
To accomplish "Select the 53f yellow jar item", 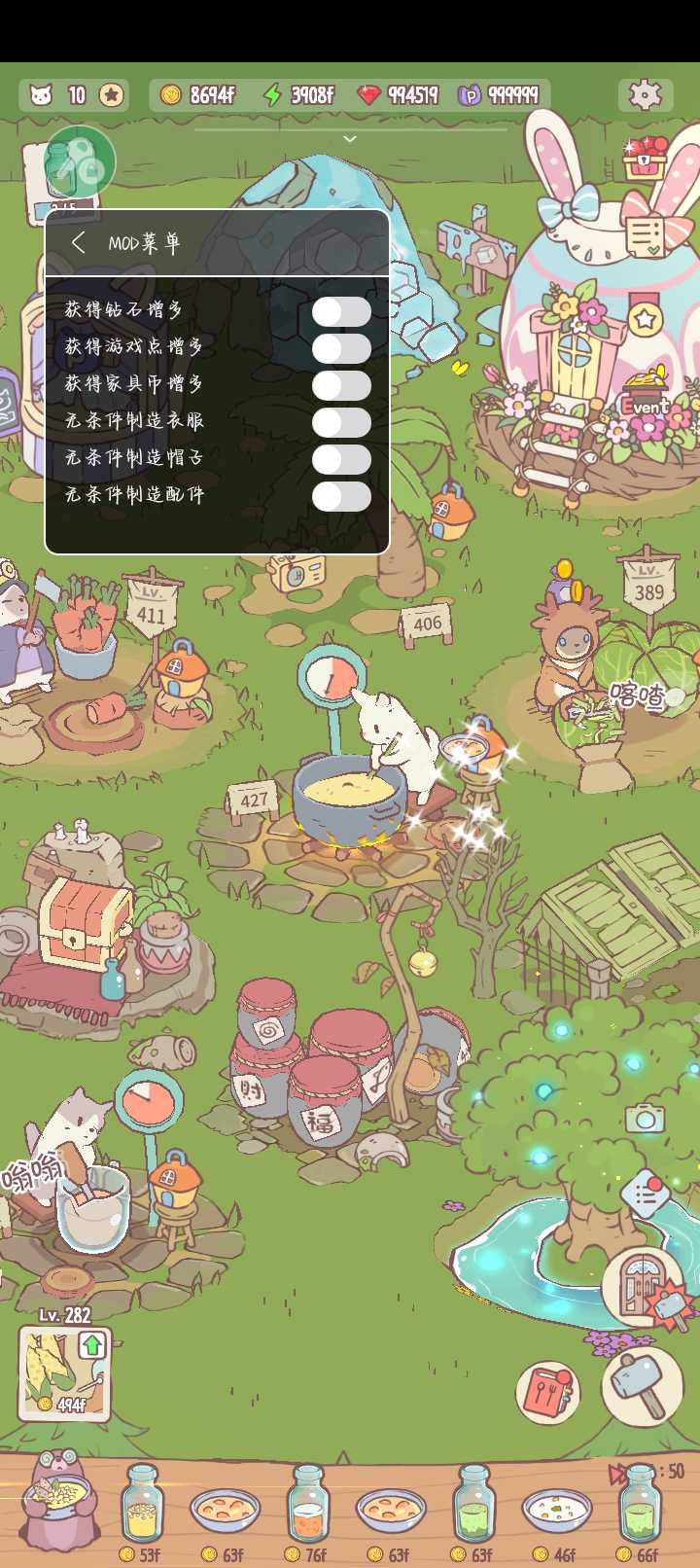I will coord(142,1508).
